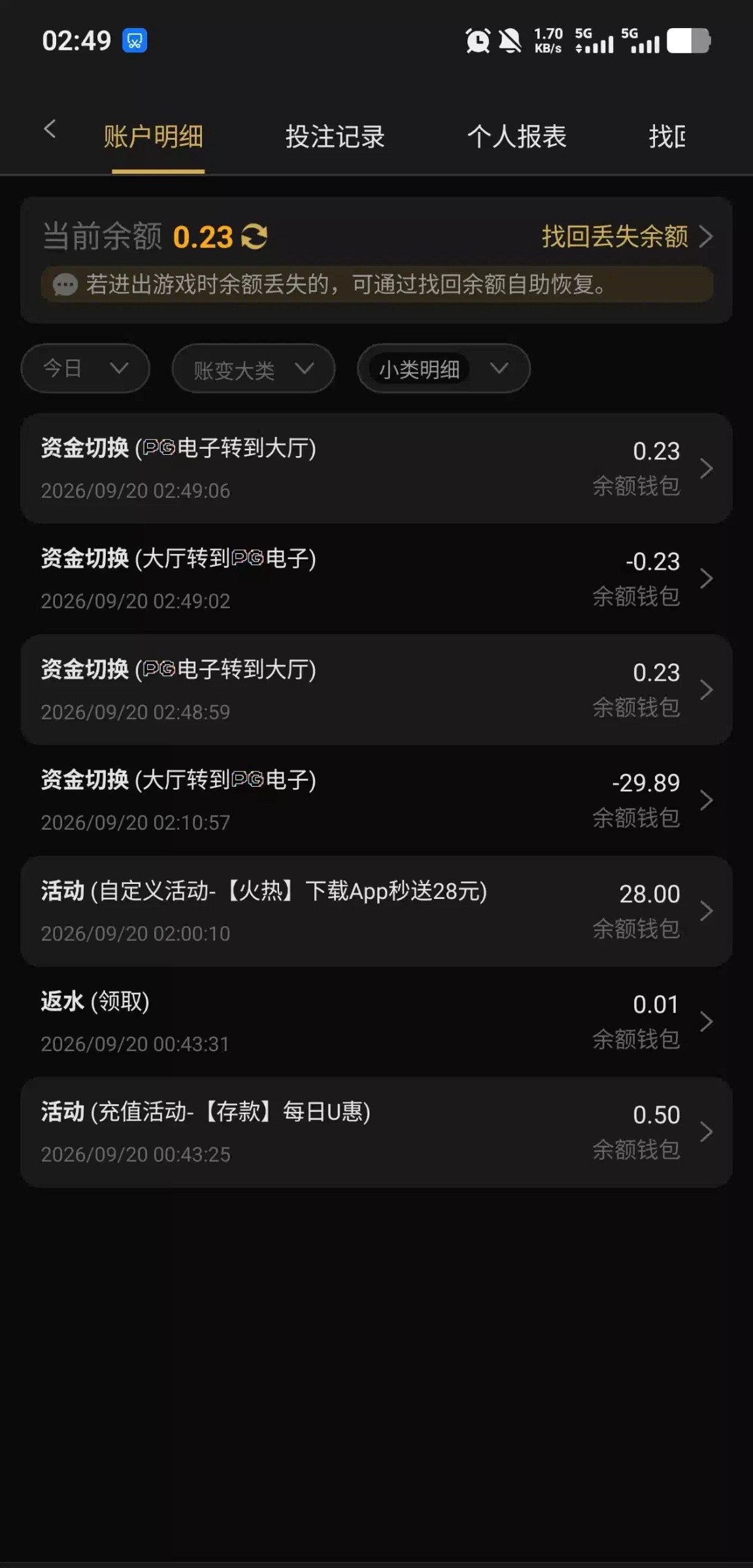Expand the 今日 date dropdown
Image resolution: width=753 pixels, height=1568 pixels.
(x=86, y=368)
